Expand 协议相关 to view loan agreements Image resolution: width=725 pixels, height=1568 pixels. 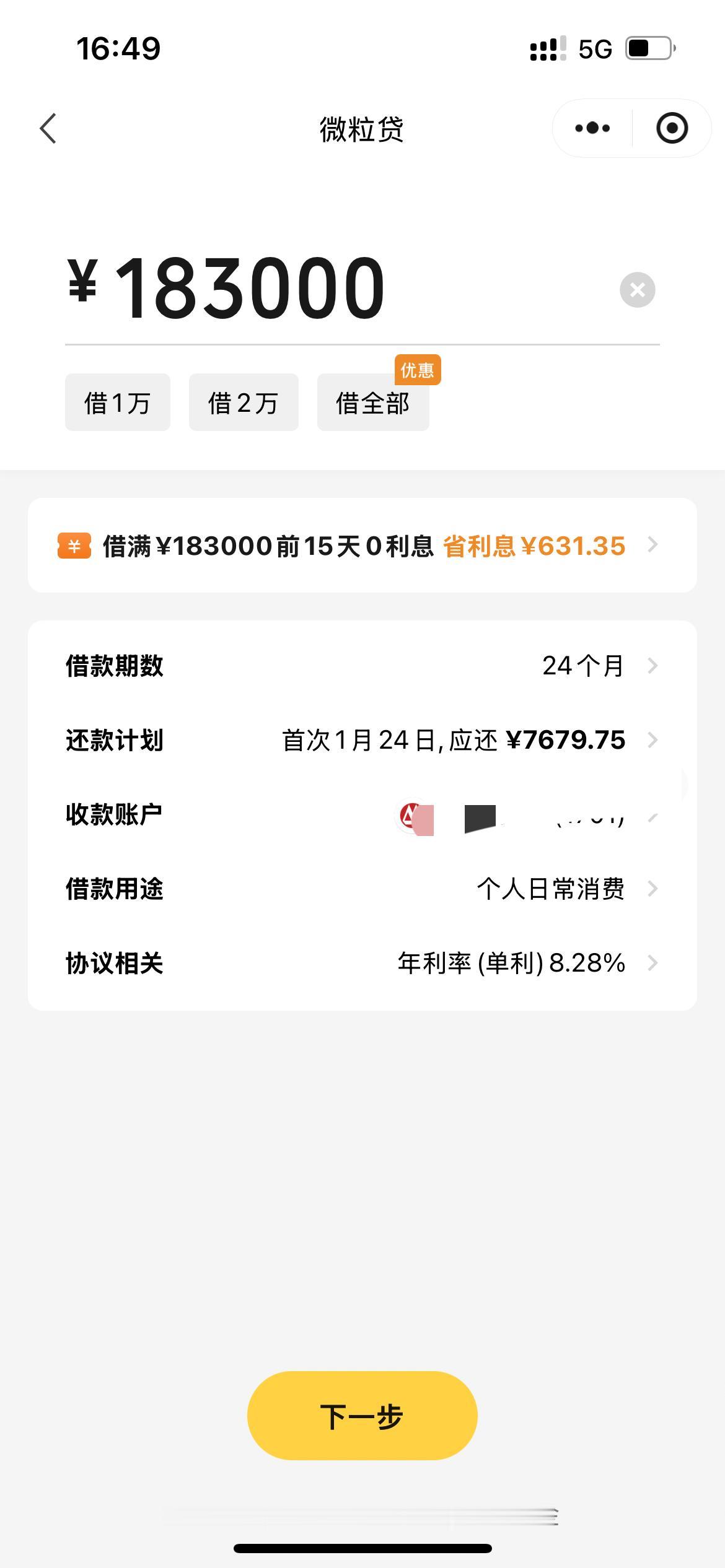pyautogui.click(x=651, y=963)
